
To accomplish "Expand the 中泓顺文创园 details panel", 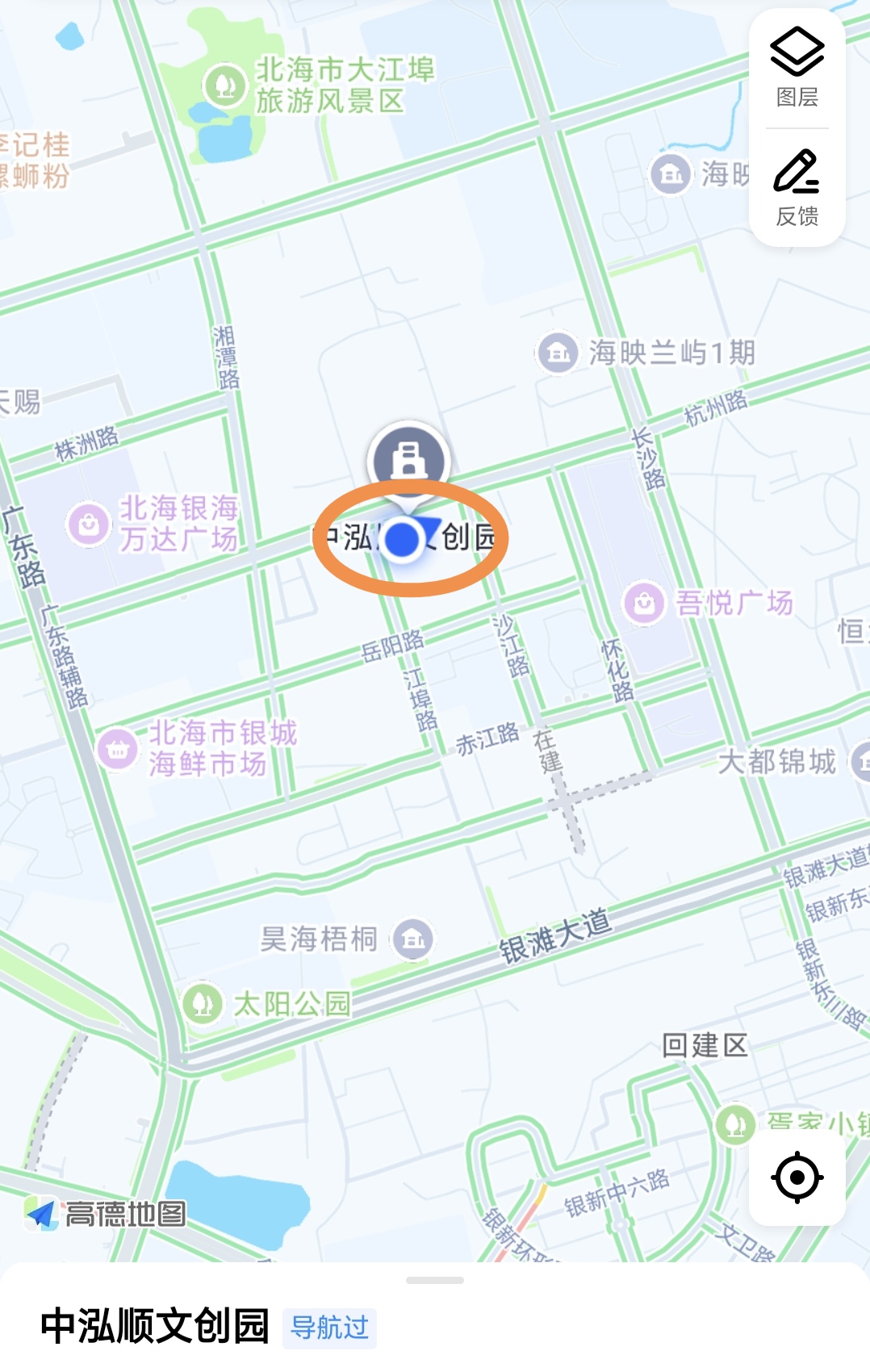I will 434,1281.
